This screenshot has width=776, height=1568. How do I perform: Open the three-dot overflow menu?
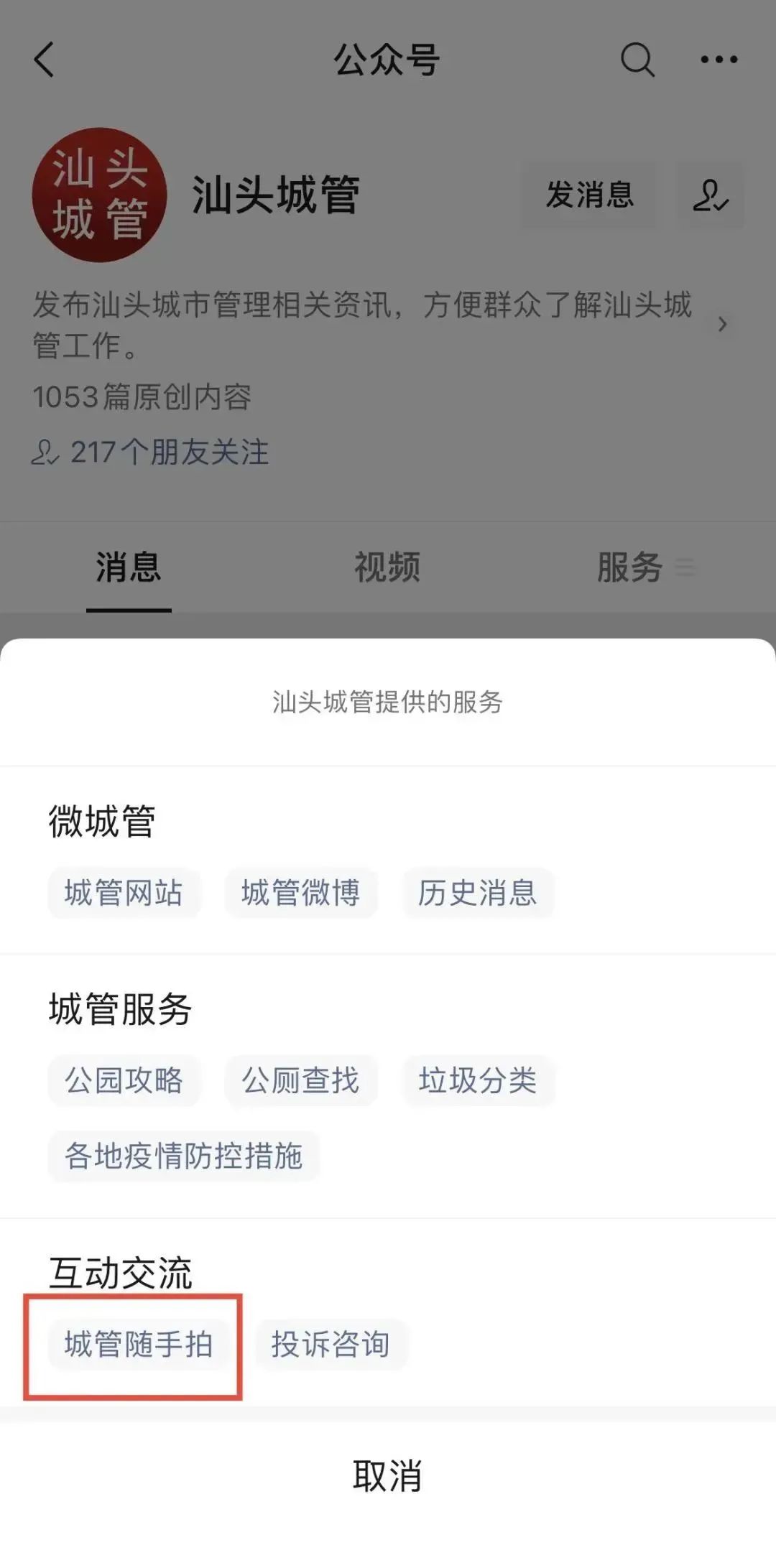point(719,60)
